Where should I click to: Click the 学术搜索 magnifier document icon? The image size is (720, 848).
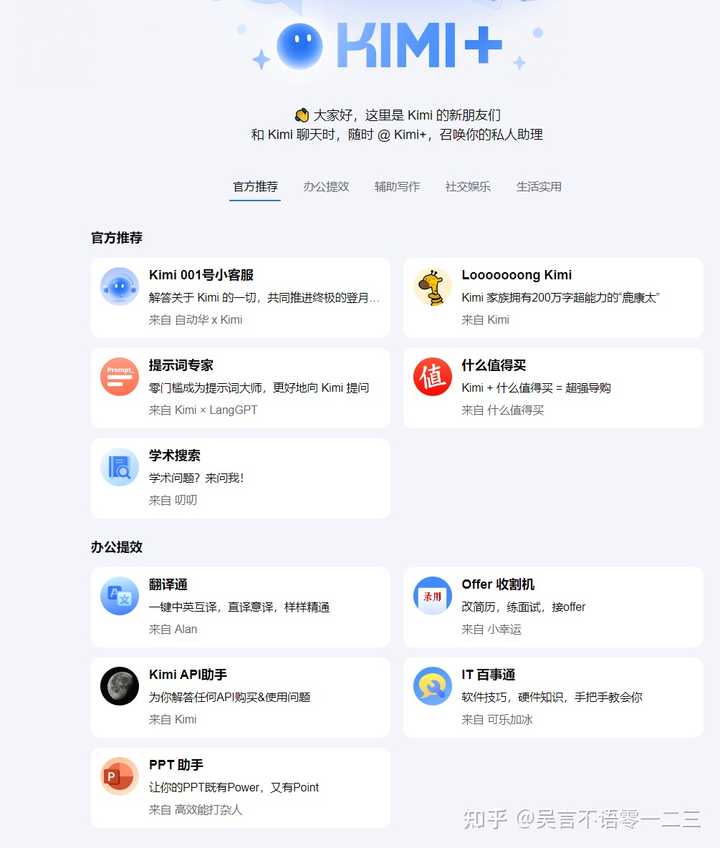click(119, 466)
